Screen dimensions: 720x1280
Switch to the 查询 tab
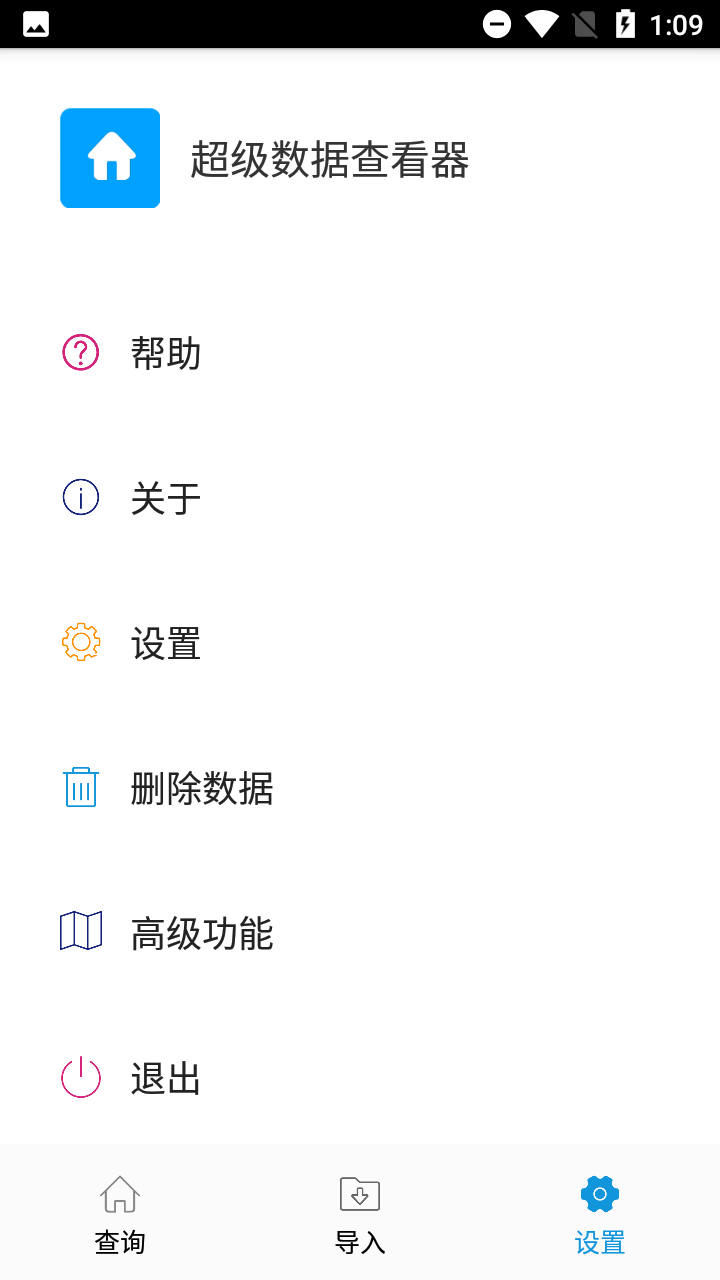pos(120,1213)
